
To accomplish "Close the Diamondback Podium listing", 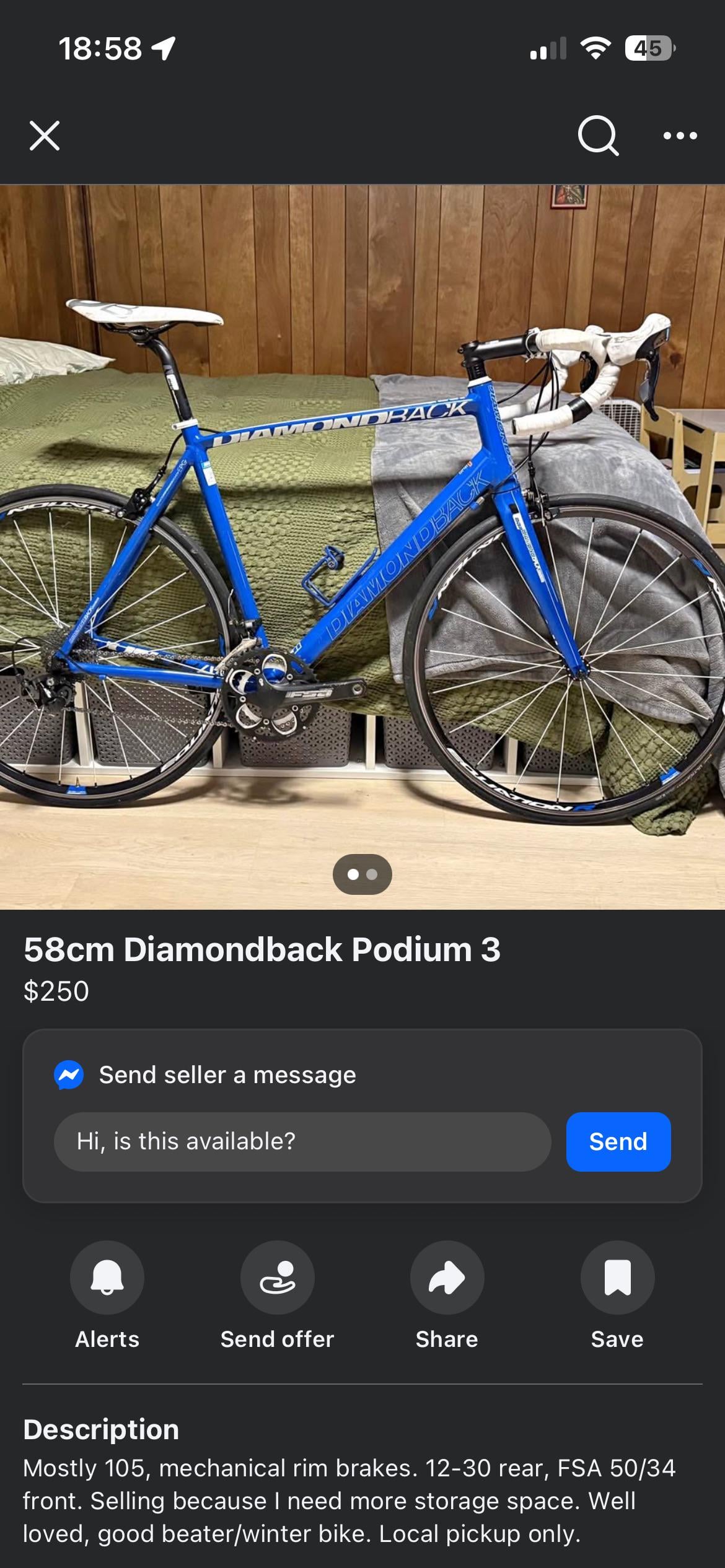I will (45, 136).
